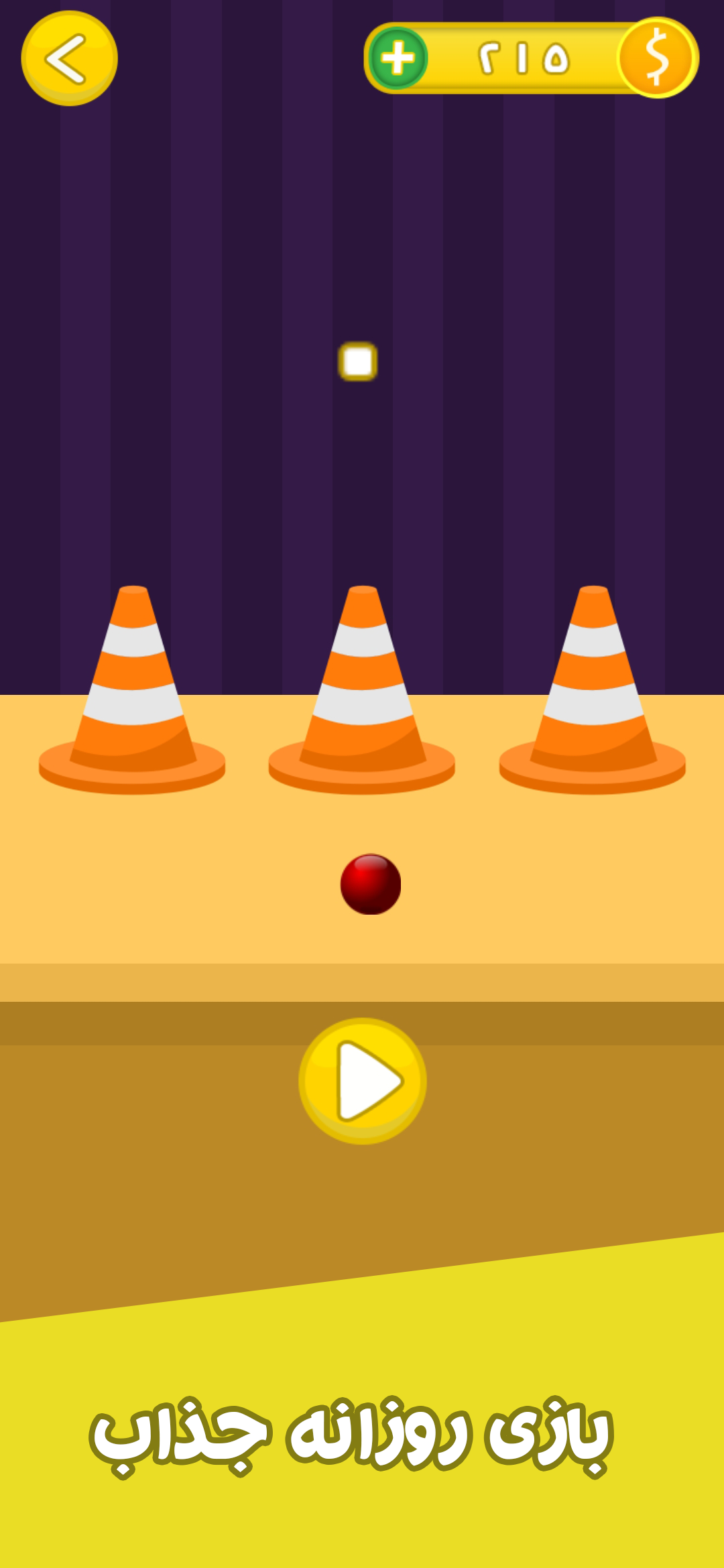Add more coins with the green plus

point(398,58)
